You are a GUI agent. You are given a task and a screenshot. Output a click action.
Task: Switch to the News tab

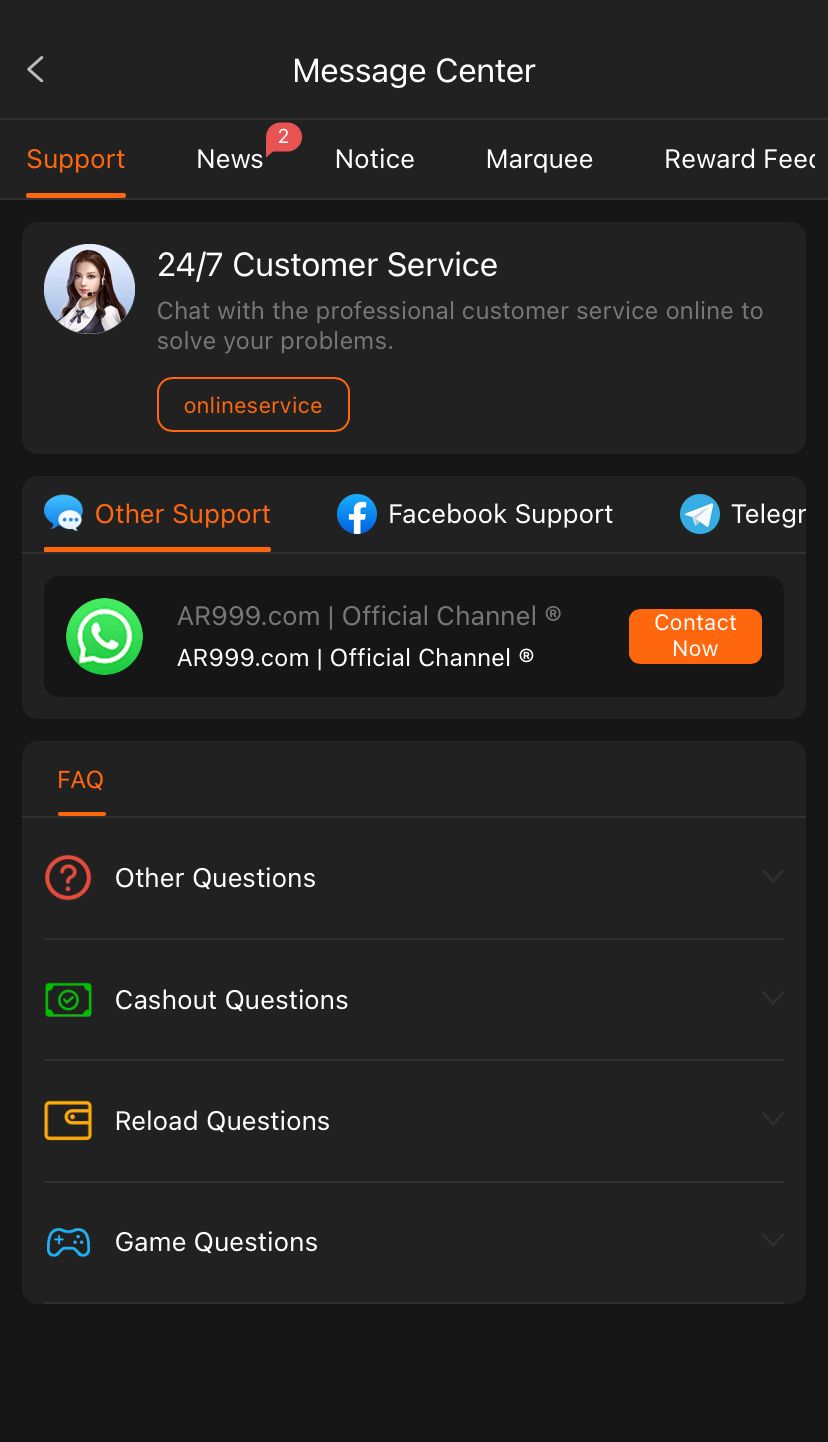point(230,159)
